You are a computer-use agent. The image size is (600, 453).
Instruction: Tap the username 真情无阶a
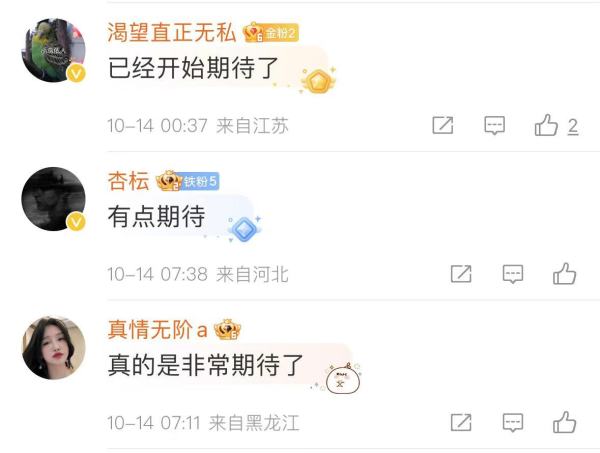158,329
